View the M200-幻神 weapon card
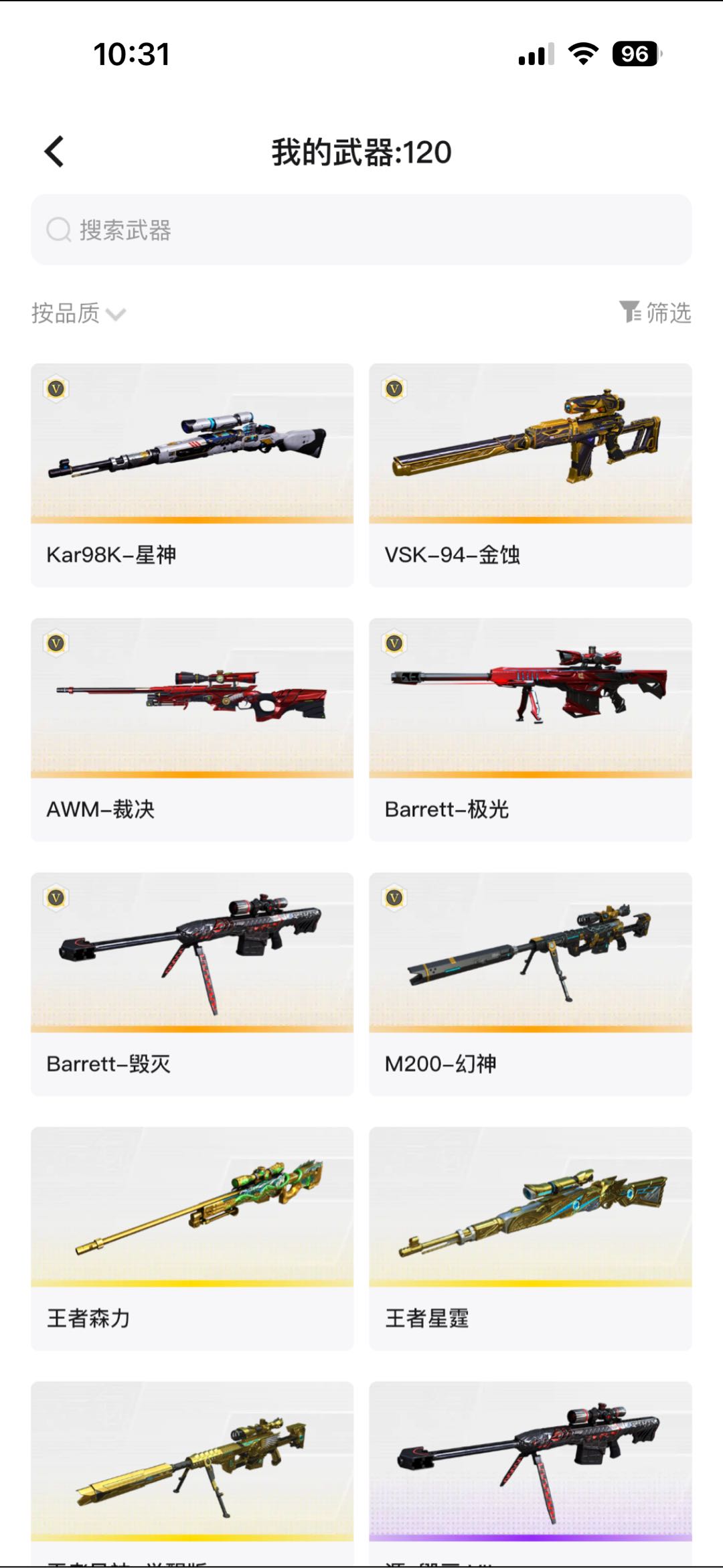723x1568 pixels. [x=530, y=983]
